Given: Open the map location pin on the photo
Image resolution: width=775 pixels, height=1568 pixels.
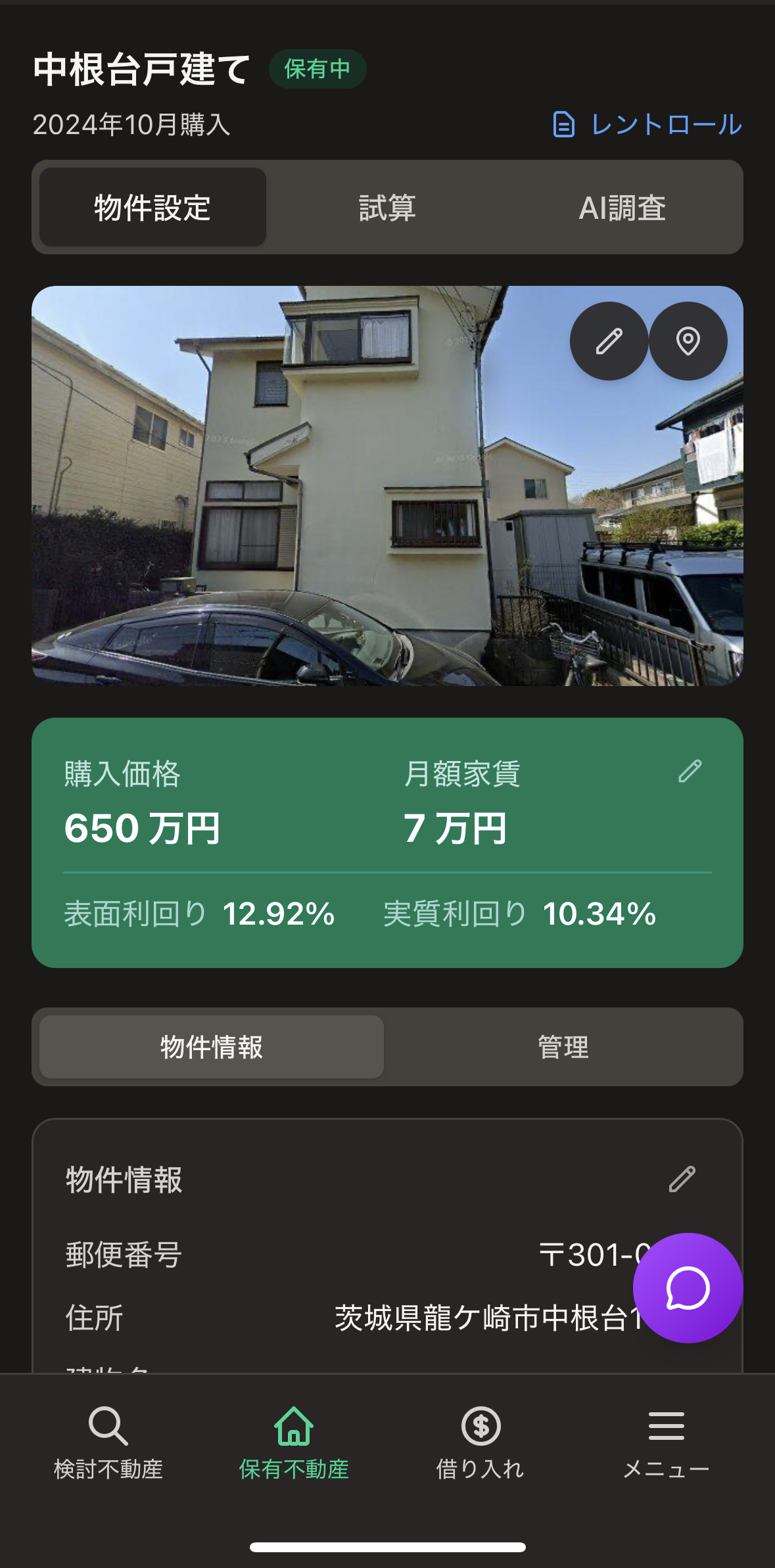Looking at the screenshot, I should [x=688, y=341].
